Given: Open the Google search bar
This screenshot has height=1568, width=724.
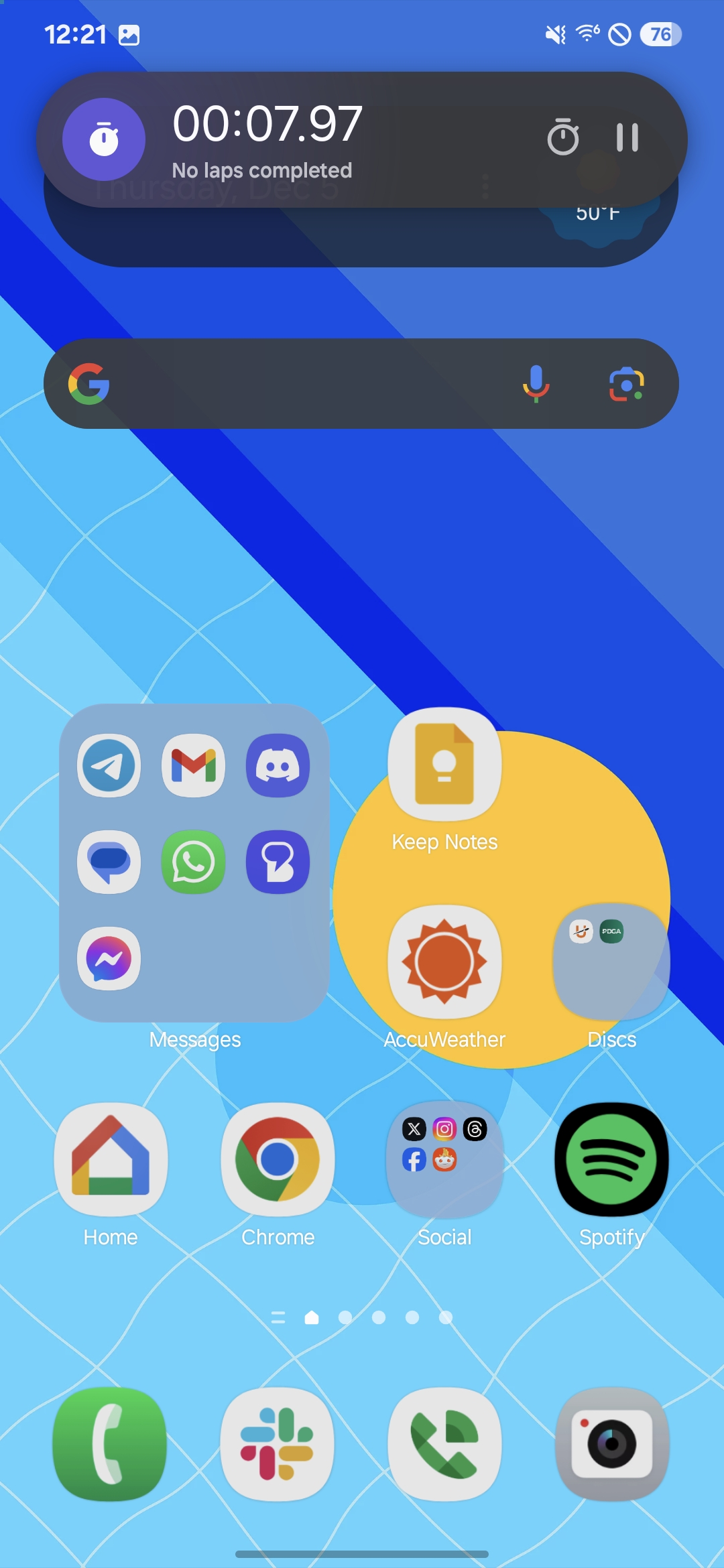Looking at the screenshot, I should (x=302, y=384).
